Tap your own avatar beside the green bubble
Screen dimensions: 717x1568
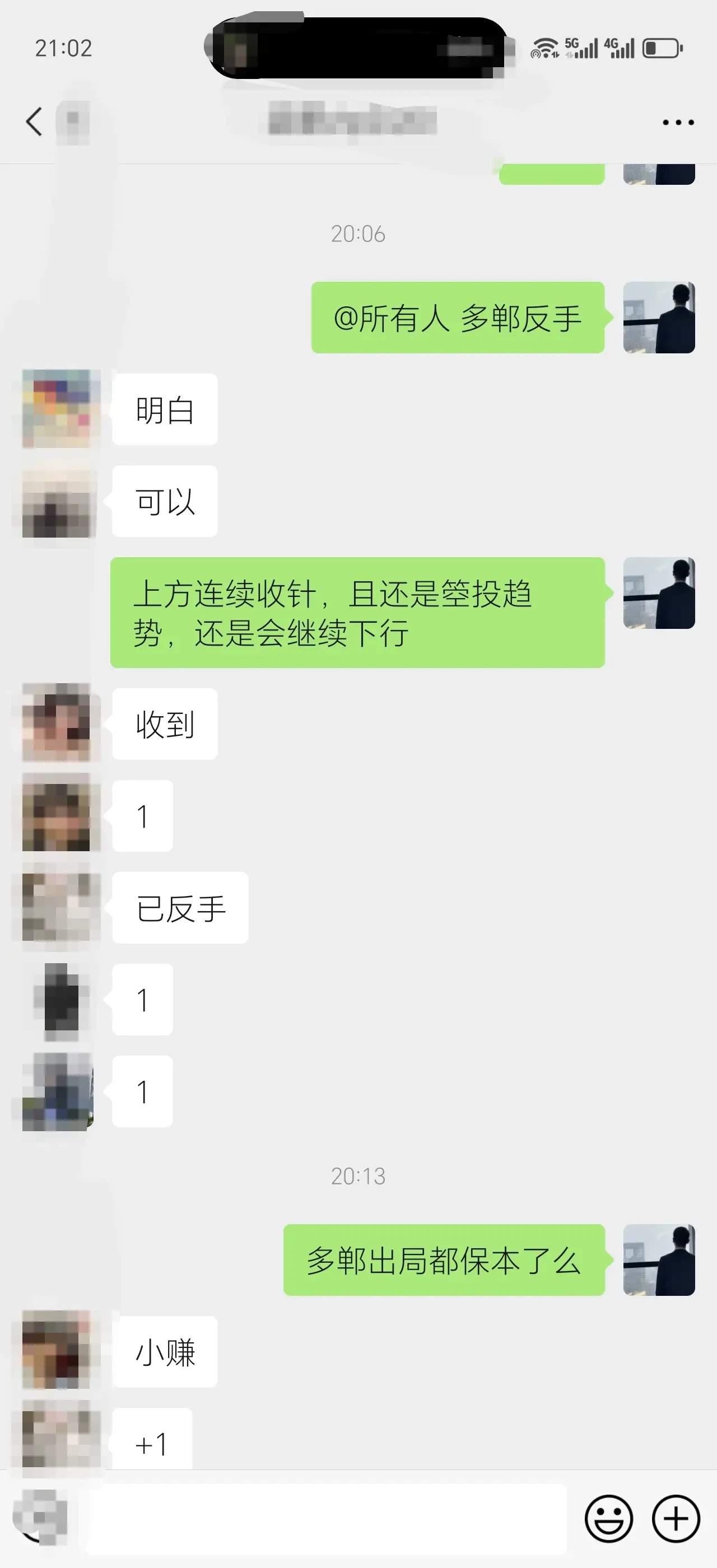coord(659,316)
